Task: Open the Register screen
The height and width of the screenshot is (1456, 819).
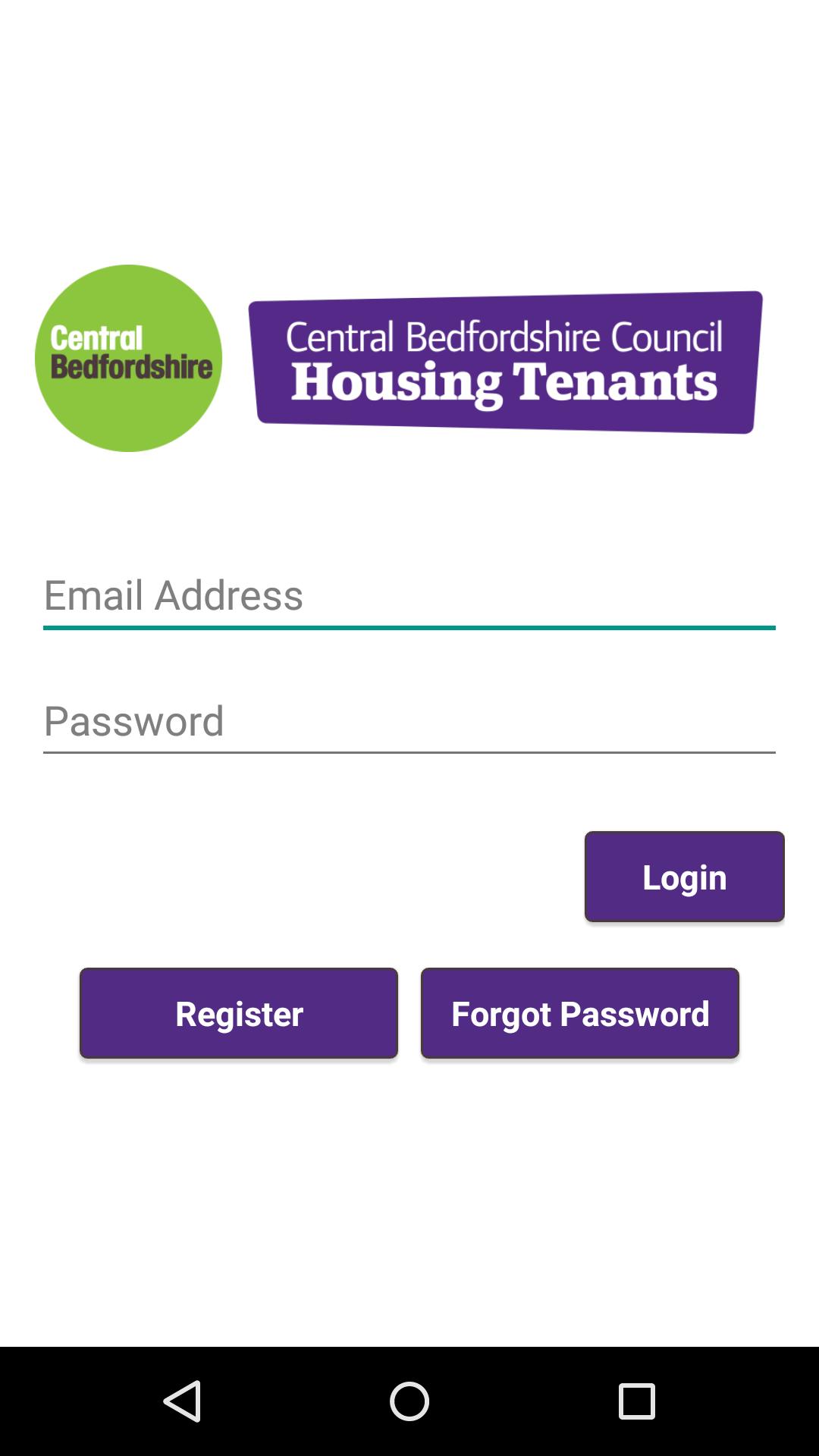Action: point(239,1013)
